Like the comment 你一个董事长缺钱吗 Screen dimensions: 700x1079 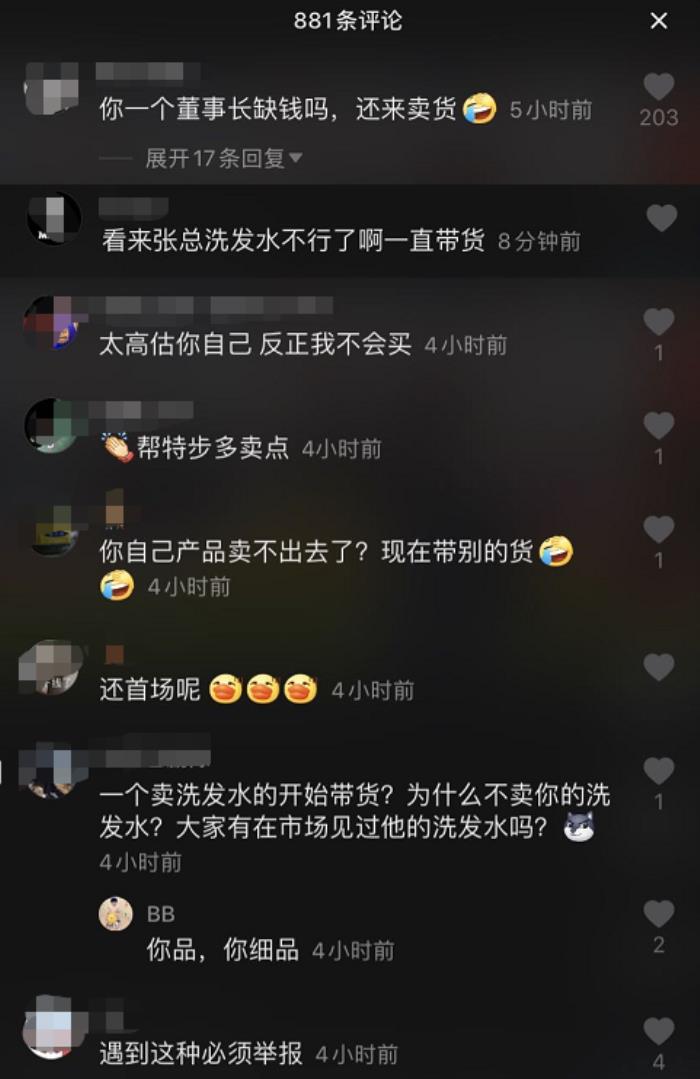[658, 87]
